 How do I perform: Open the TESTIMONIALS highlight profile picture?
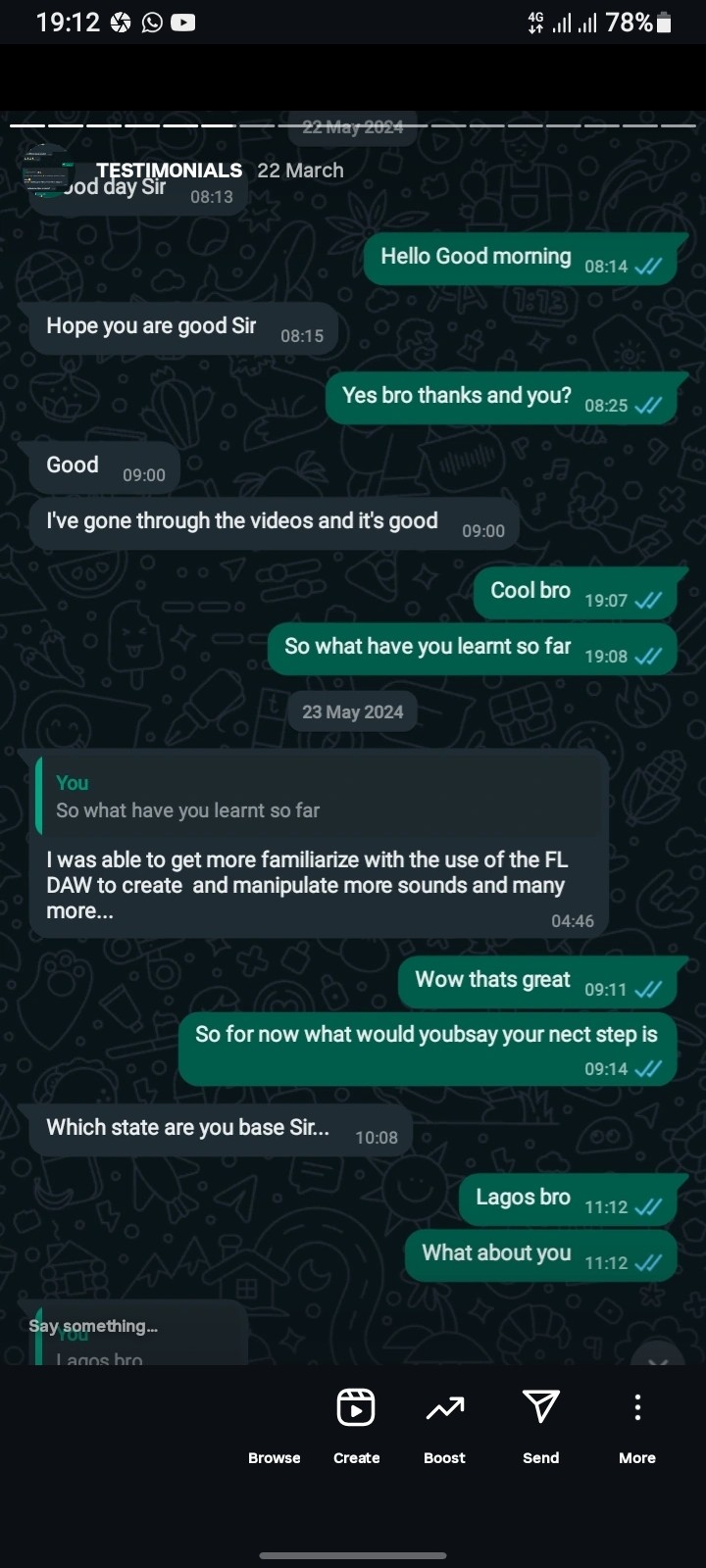[x=47, y=171]
